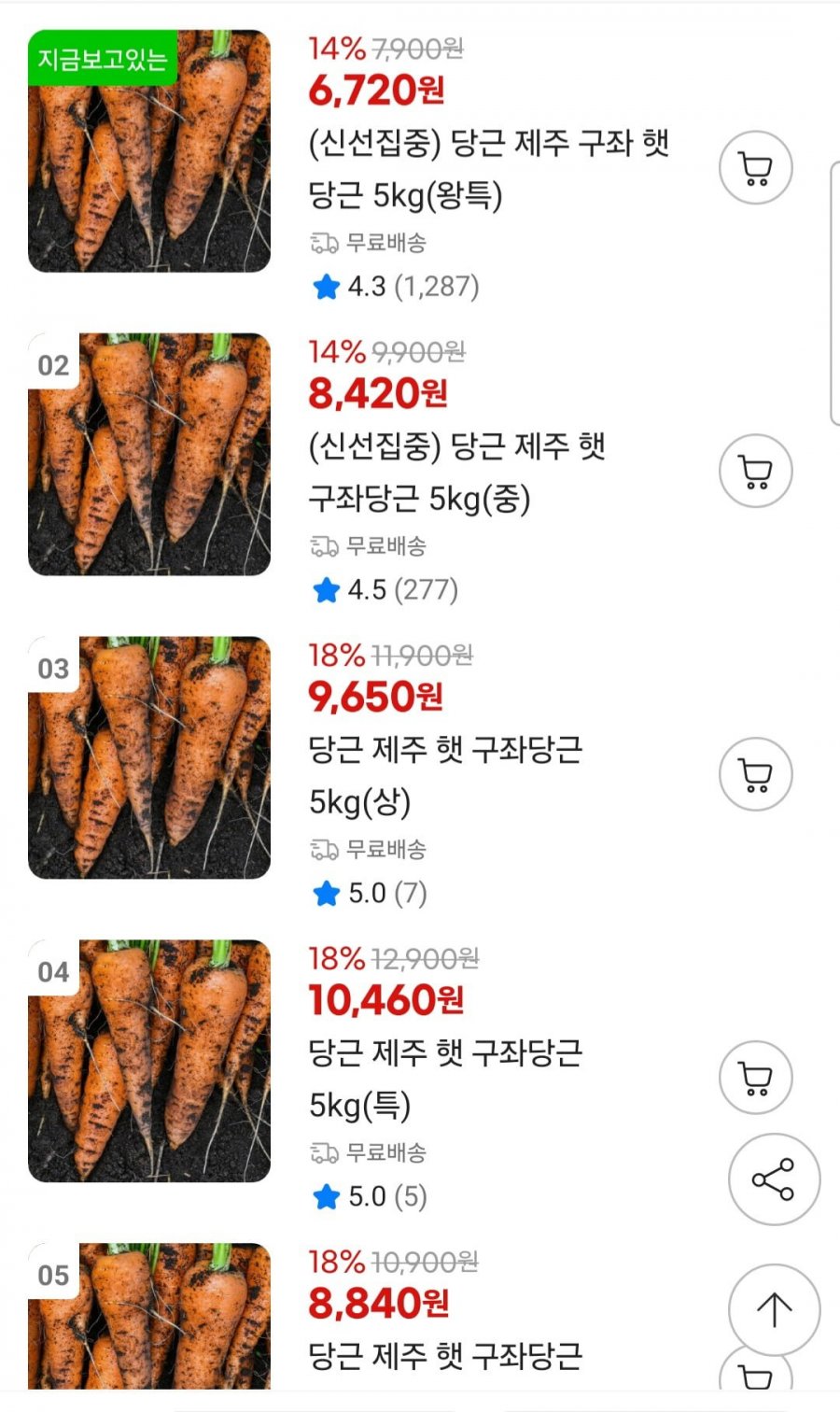
Task: View the 당근 제주 햇 구좌당근 5kg(상) listing
Action: pyautogui.click(x=445, y=775)
